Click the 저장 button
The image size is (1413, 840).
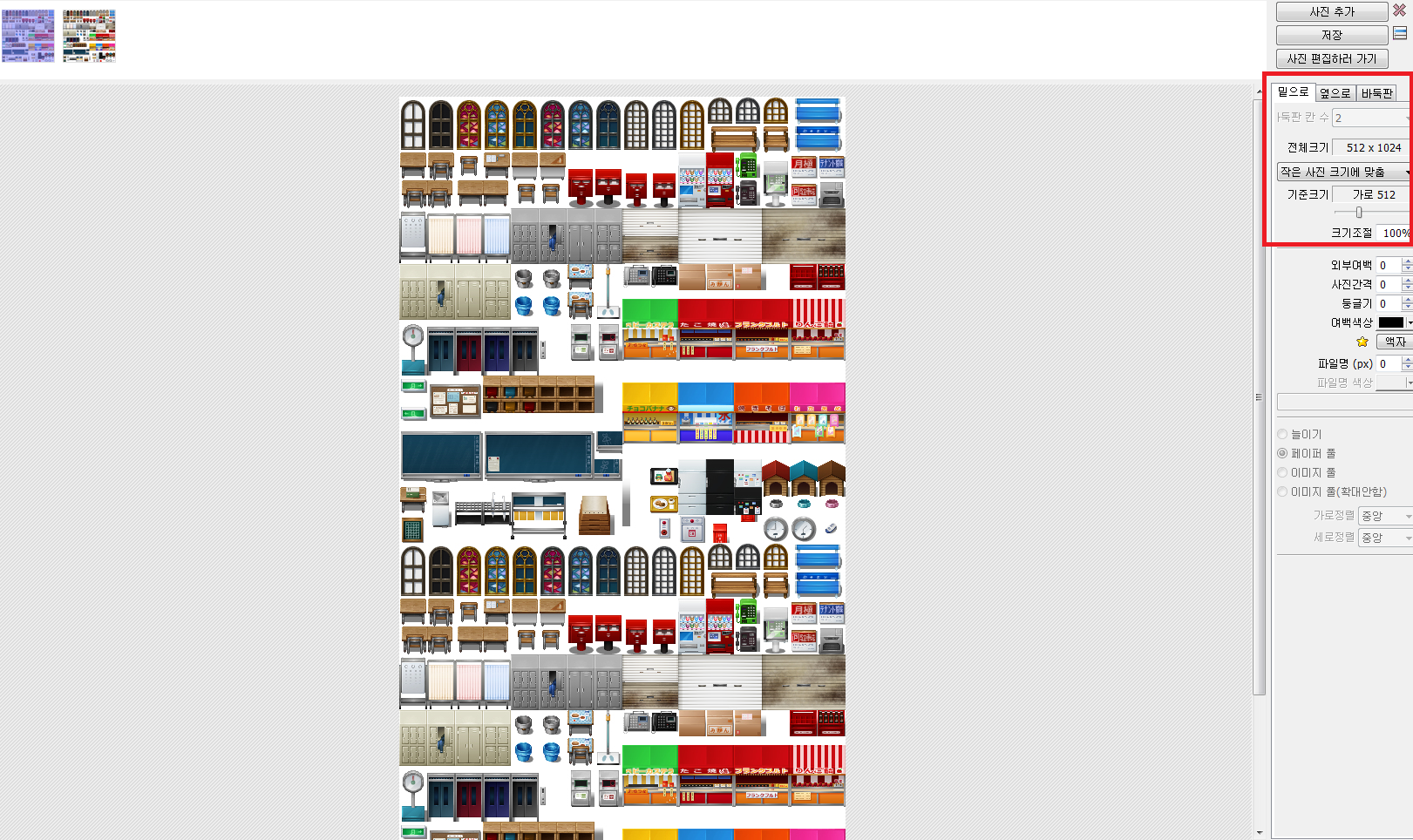coord(1331,35)
